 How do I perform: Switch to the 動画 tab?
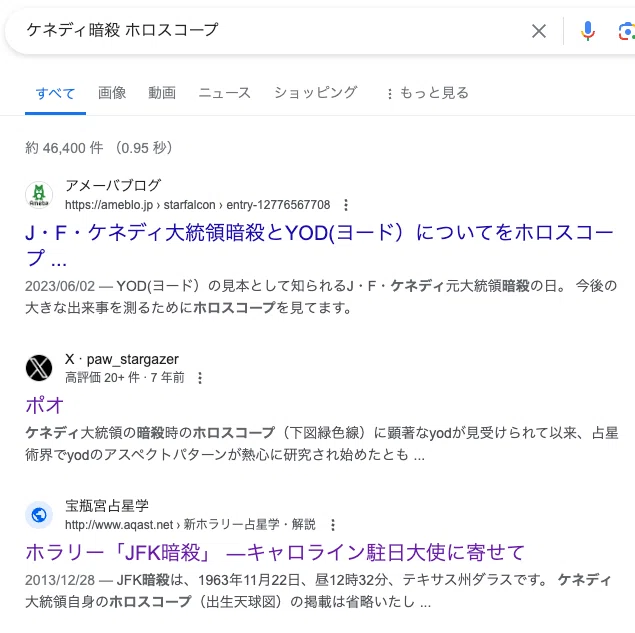[162, 93]
